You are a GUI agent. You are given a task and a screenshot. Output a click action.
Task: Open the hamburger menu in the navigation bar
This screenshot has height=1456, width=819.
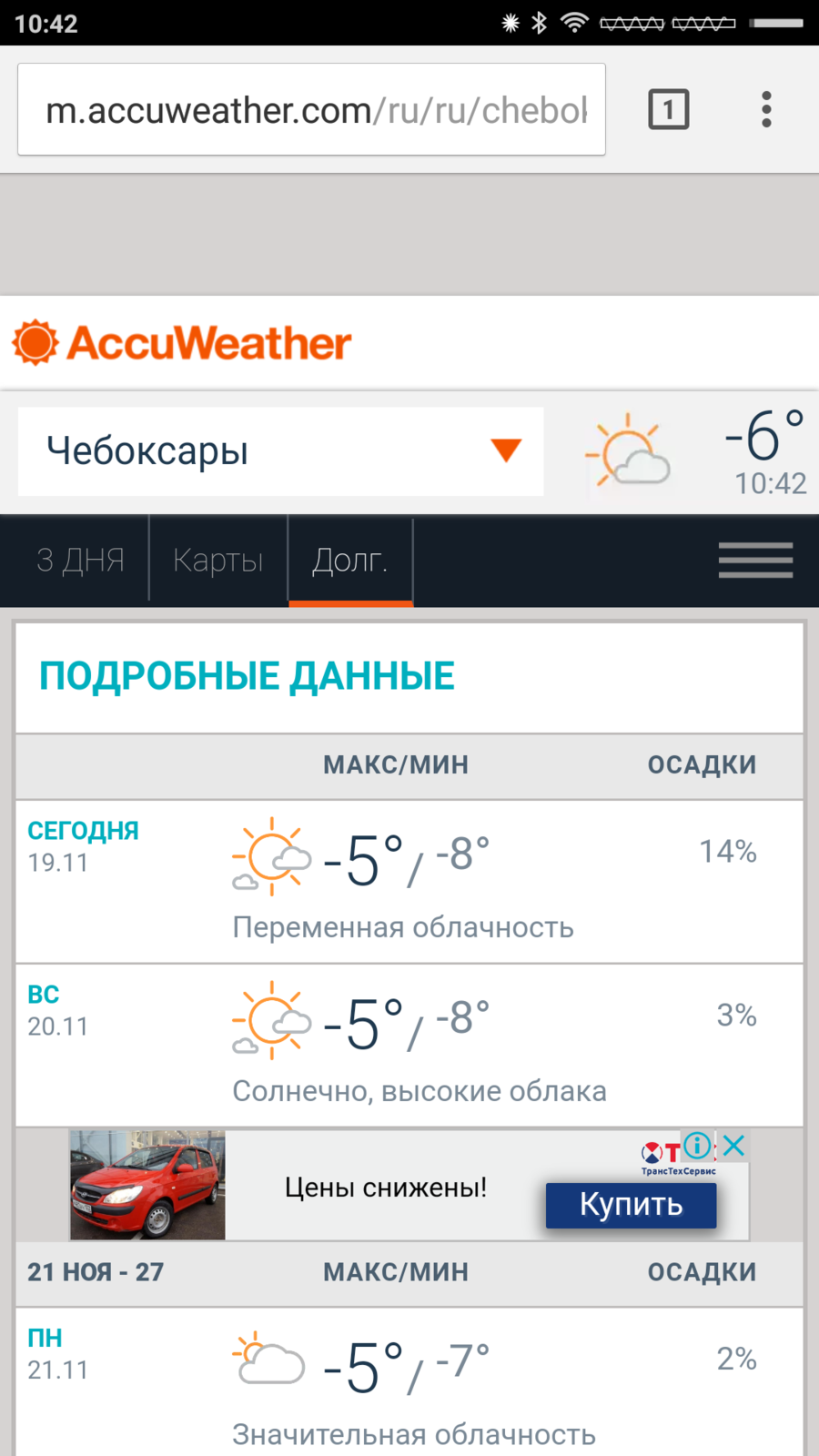755,560
